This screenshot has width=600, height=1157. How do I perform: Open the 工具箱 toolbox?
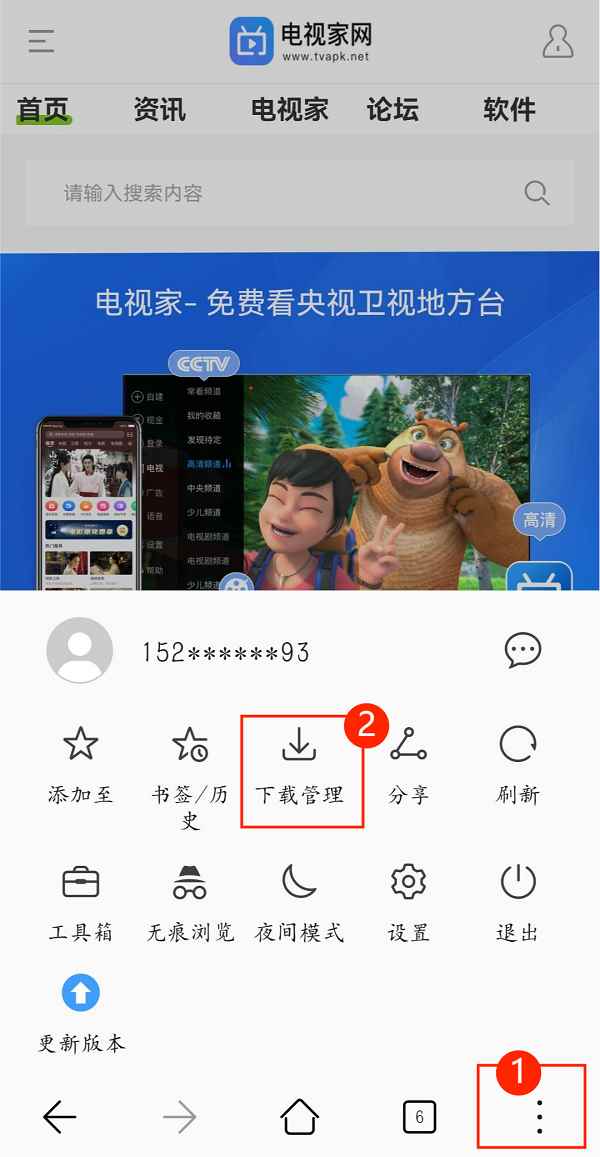click(81, 905)
